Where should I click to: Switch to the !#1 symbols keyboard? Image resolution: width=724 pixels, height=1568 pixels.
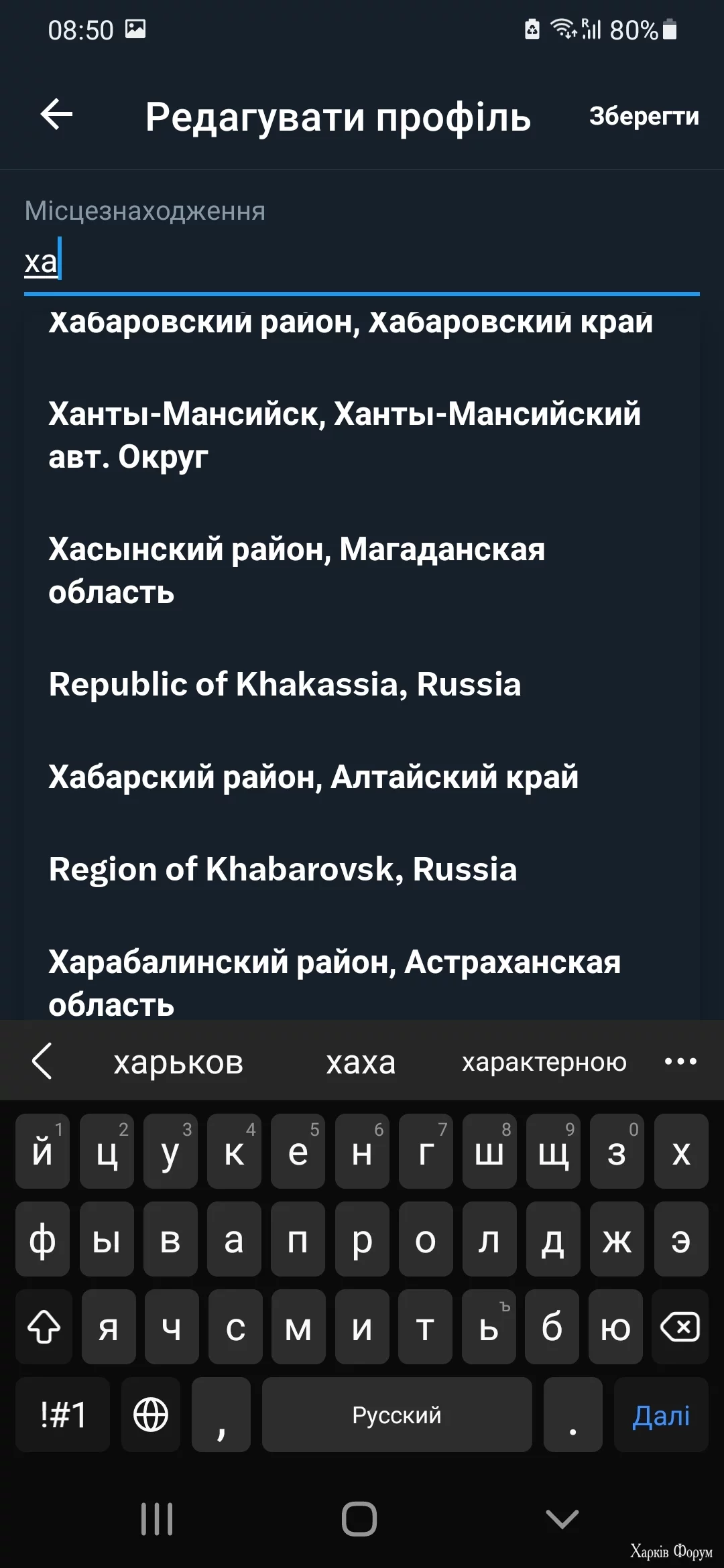point(63,1415)
